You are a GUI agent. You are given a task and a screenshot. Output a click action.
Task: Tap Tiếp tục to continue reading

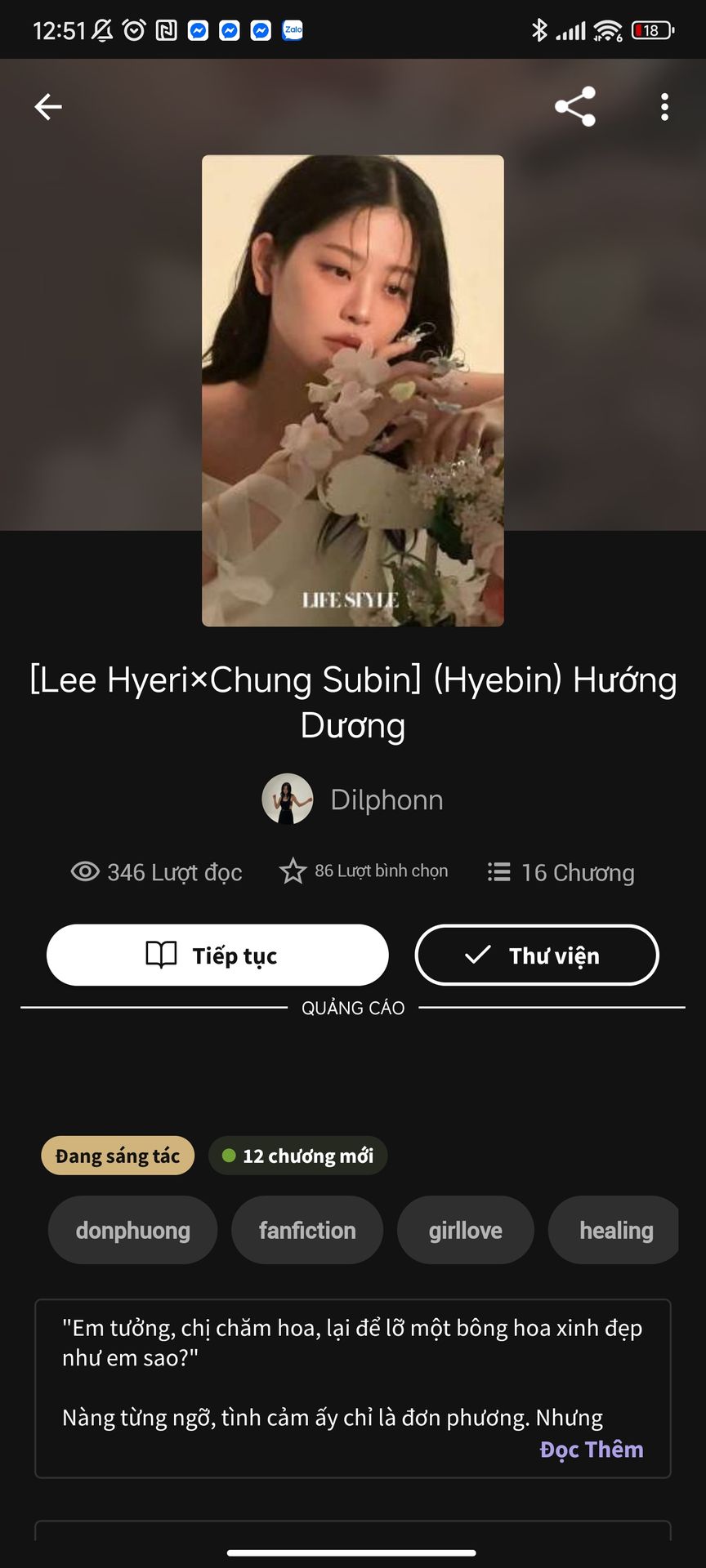[217, 955]
